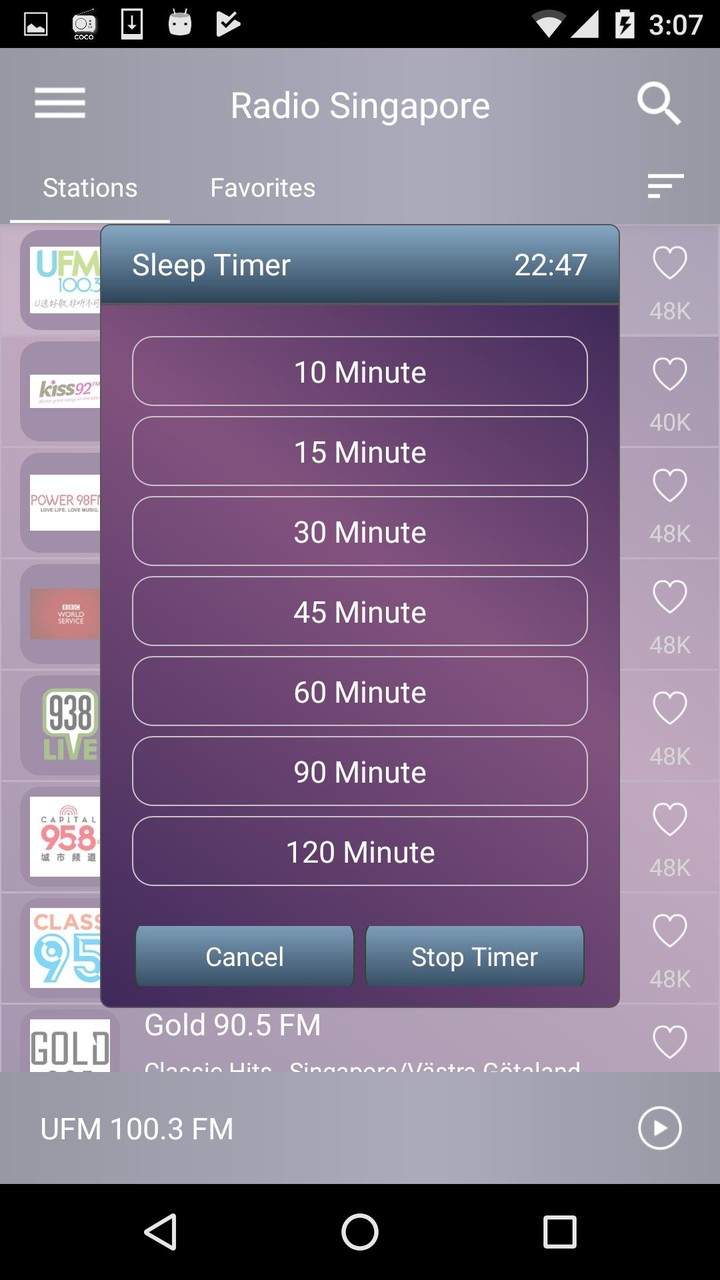
Task: Open the search magnifier icon
Action: (659, 104)
